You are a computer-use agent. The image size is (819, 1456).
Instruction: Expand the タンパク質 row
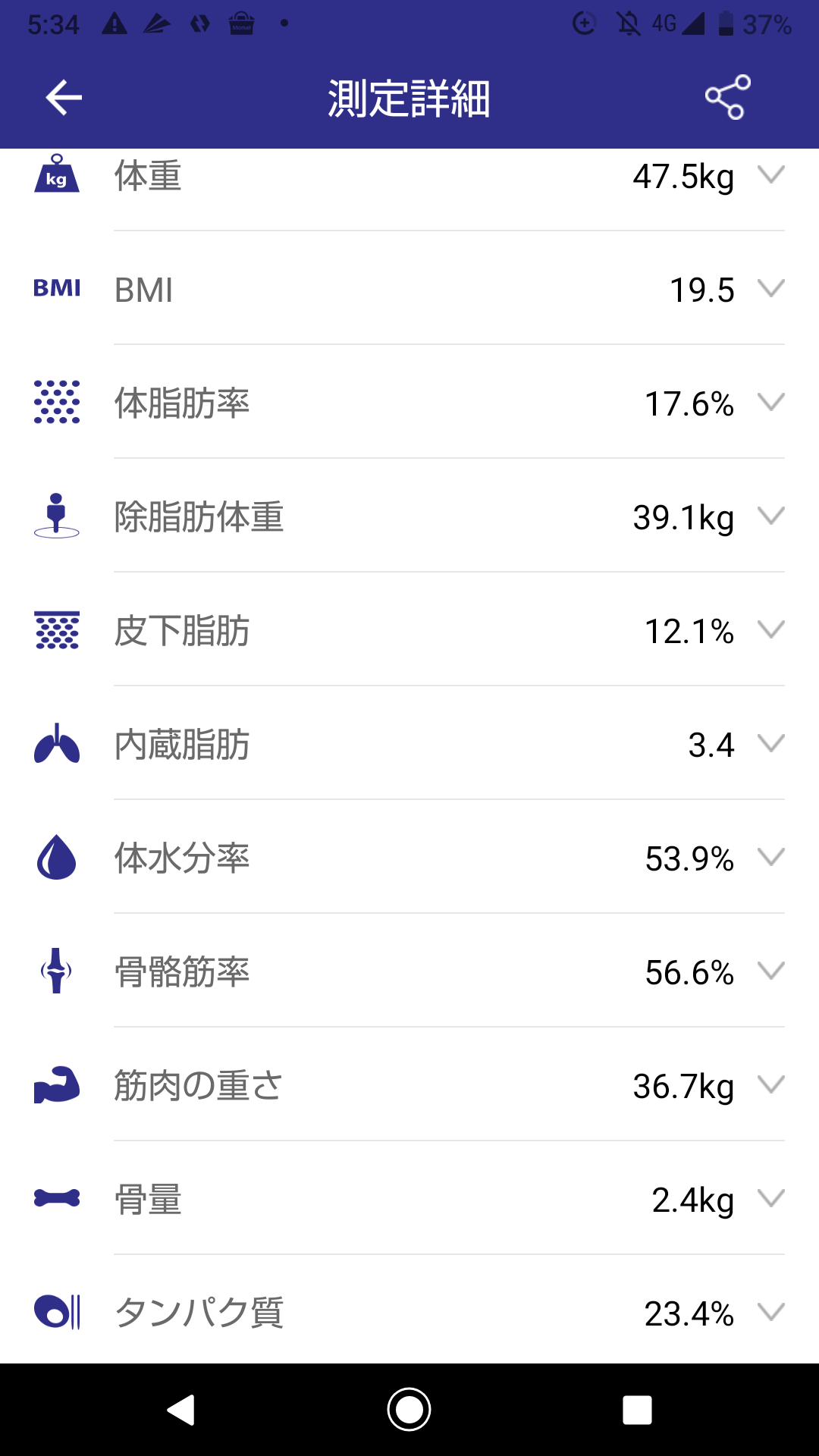tap(409, 1310)
